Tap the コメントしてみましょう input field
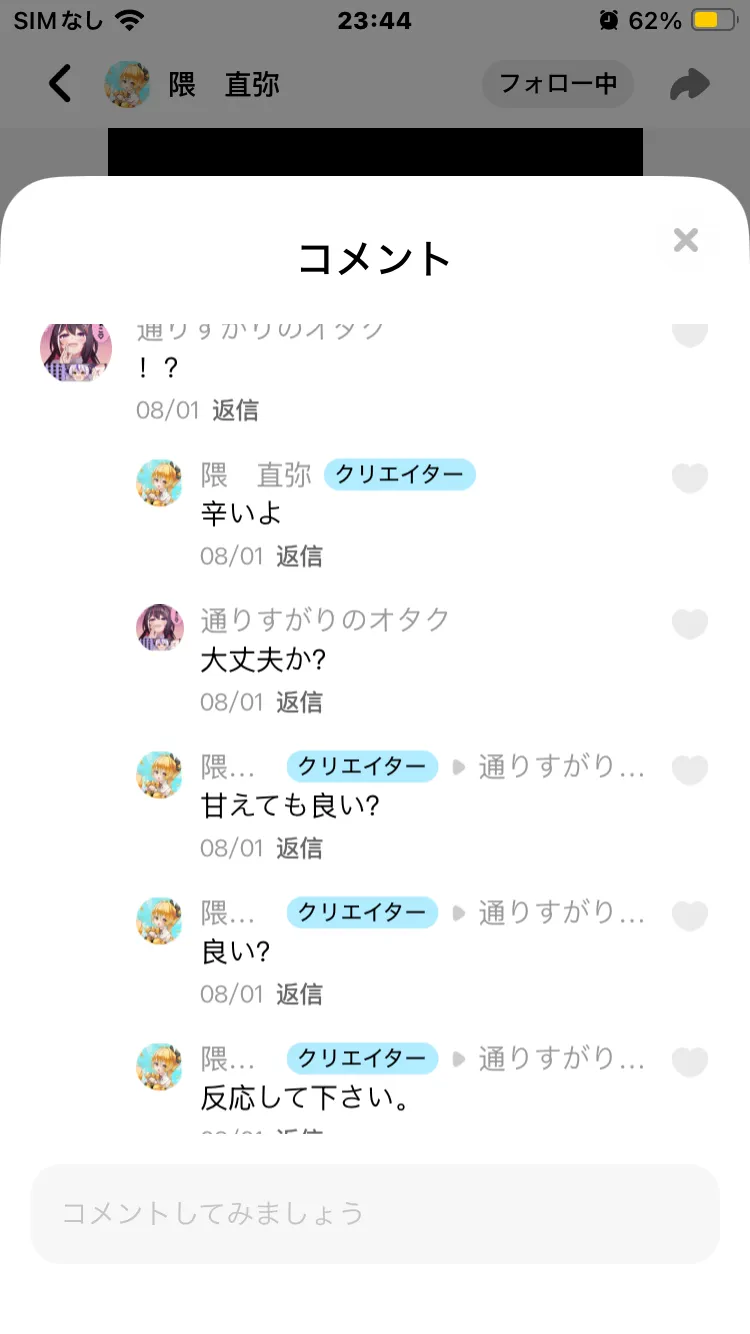750x1334 pixels. 375,1213
